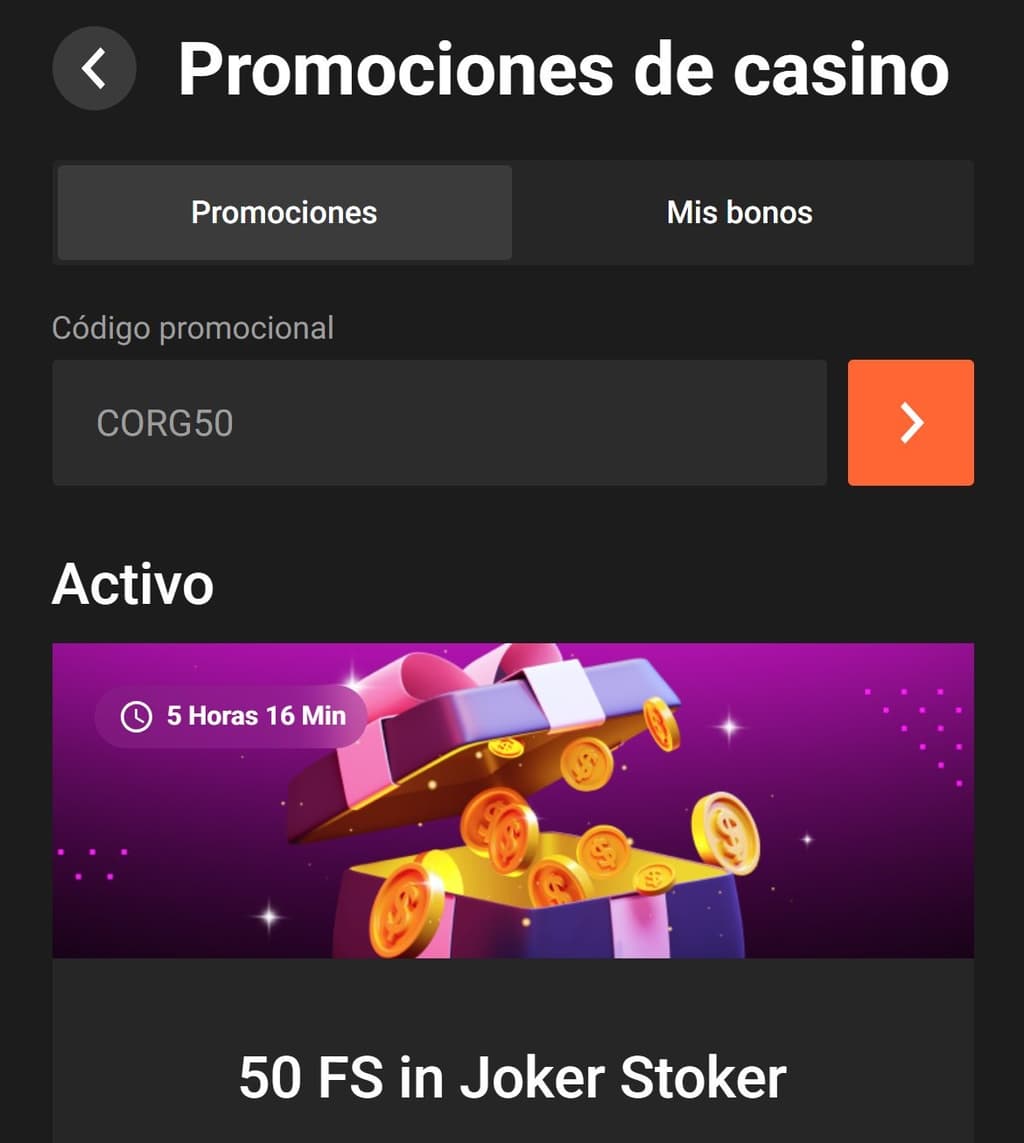Click the Código promocional input field
1024x1143 pixels.
point(440,422)
